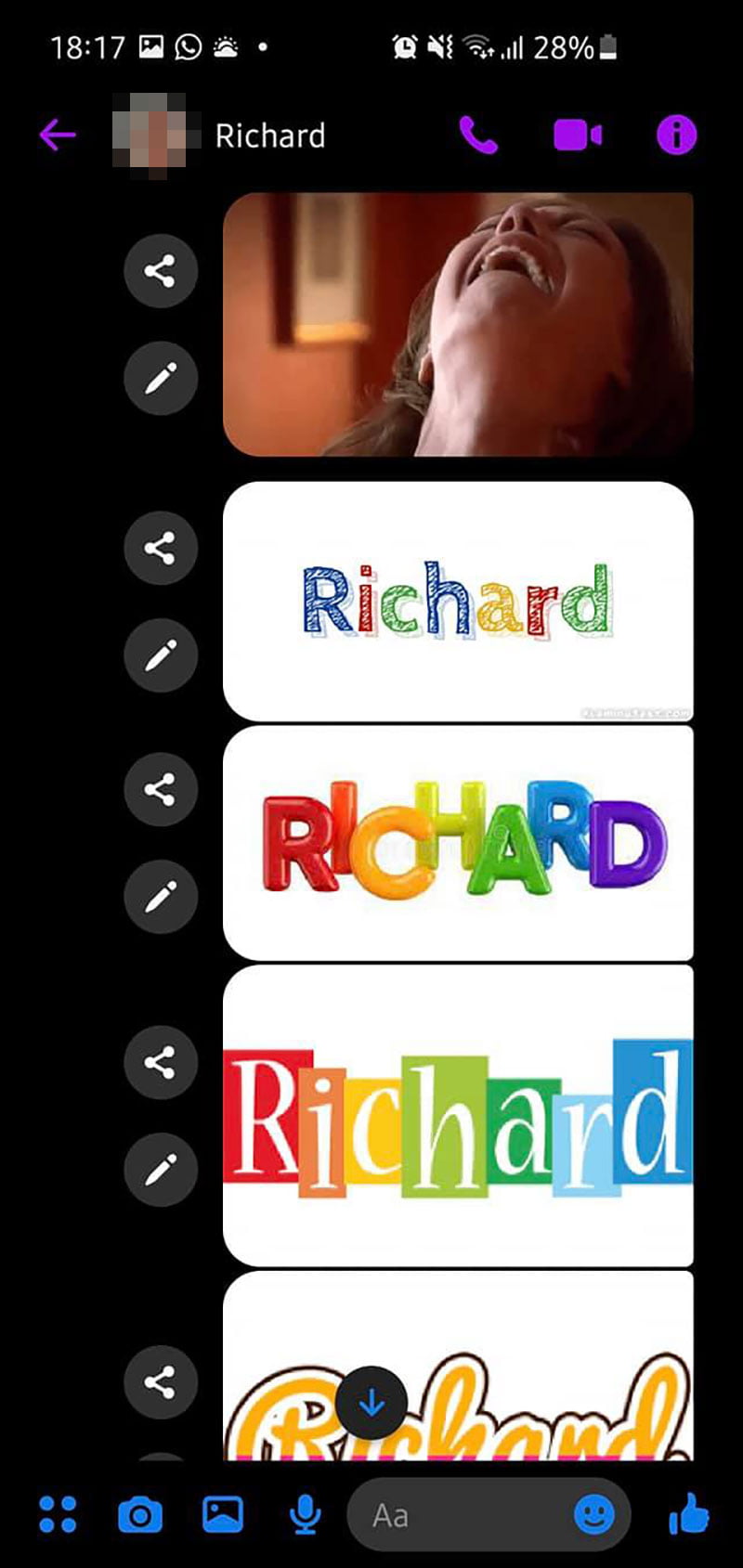The image size is (743, 1568).
Task: Go back from Richard's chat
Action: point(58,136)
